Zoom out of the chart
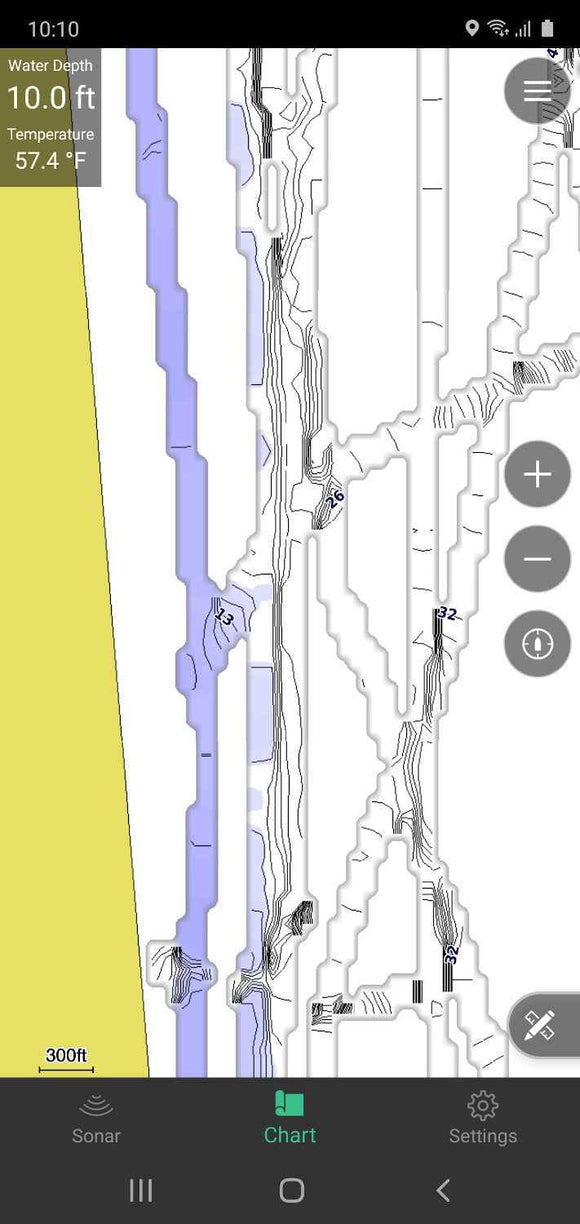Image resolution: width=580 pixels, height=1224 pixels. click(538, 558)
